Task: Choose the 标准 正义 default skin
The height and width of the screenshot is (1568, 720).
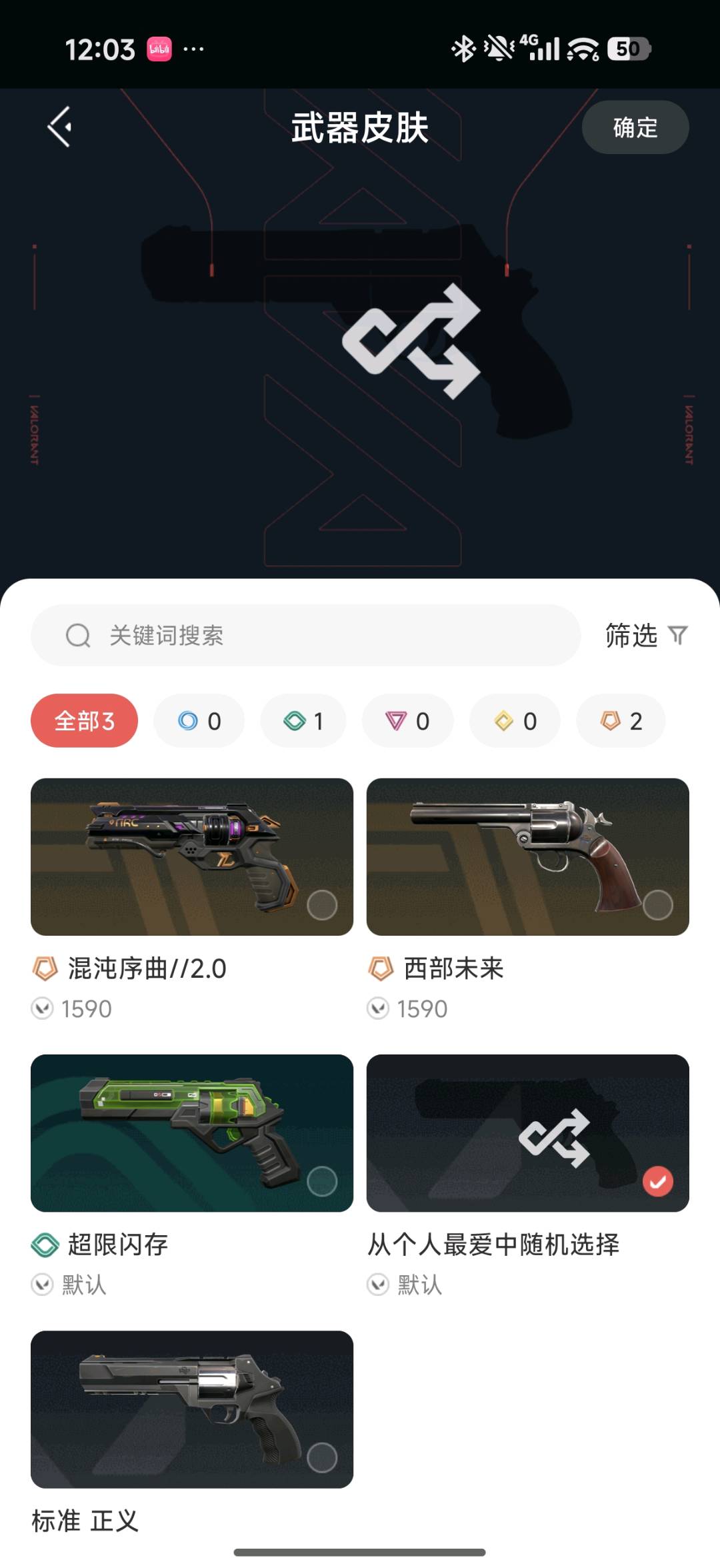Action: point(192,1409)
